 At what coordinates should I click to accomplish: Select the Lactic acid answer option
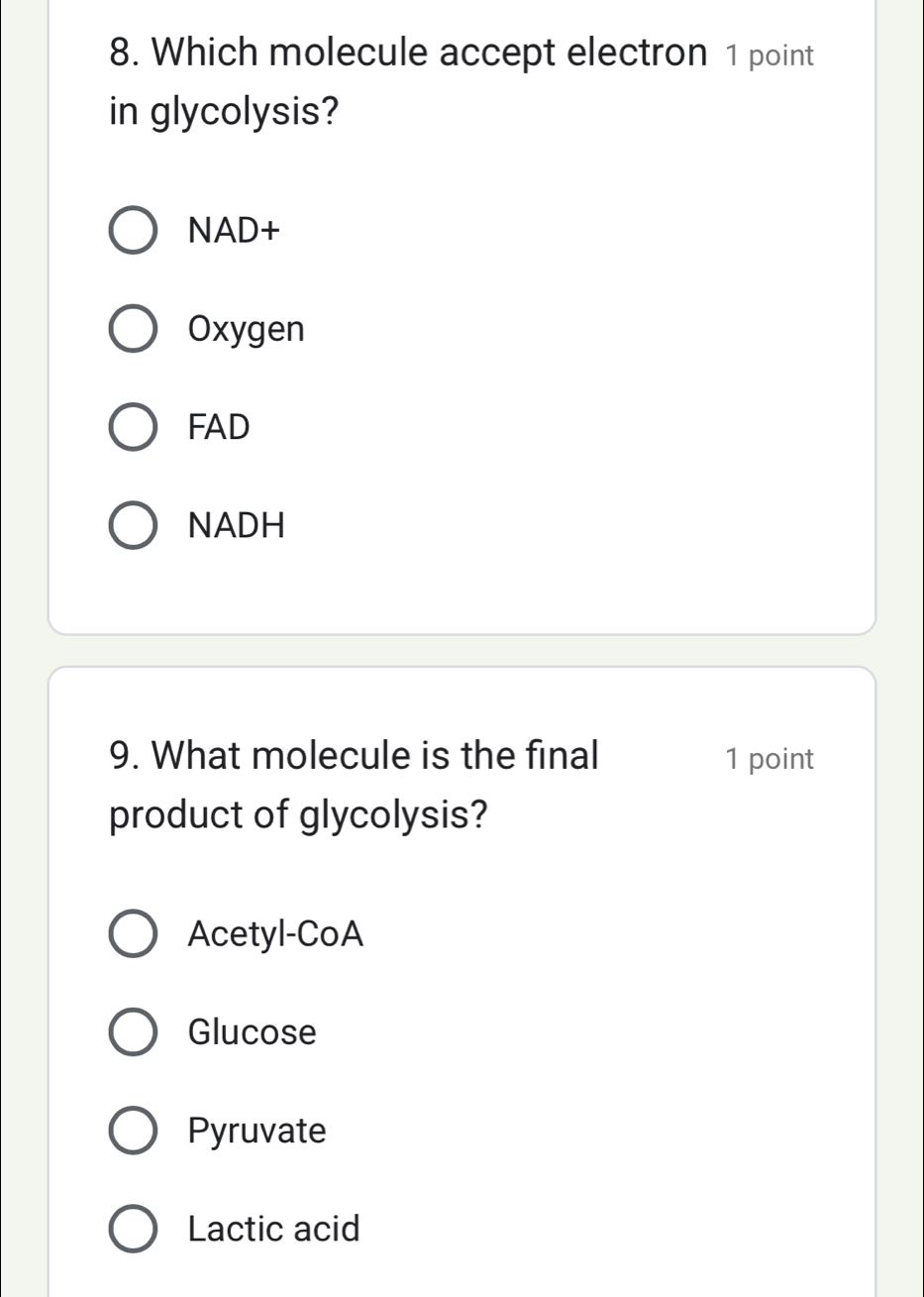(132, 1229)
